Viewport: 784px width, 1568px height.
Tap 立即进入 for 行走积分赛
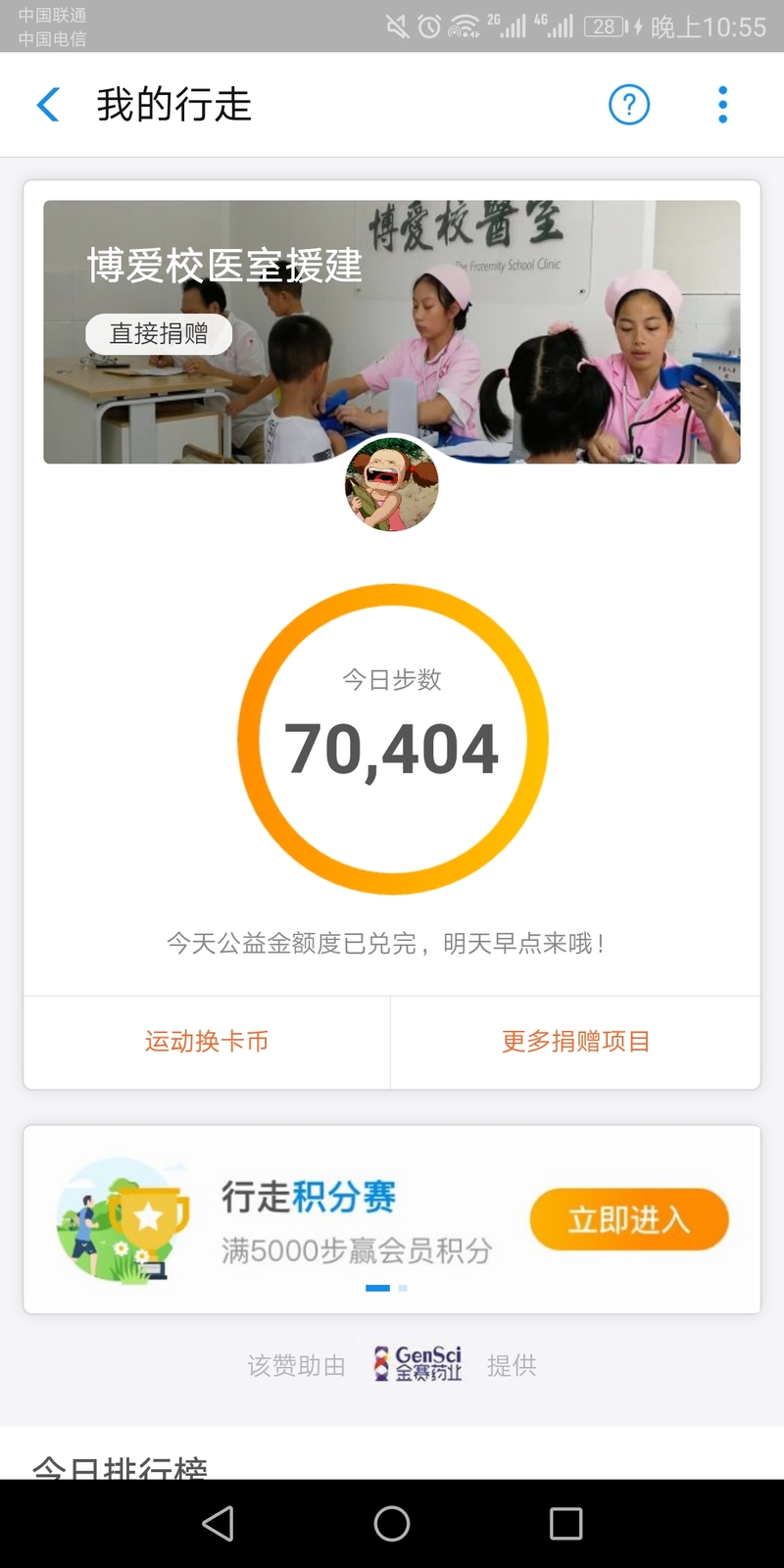click(629, 1220)
